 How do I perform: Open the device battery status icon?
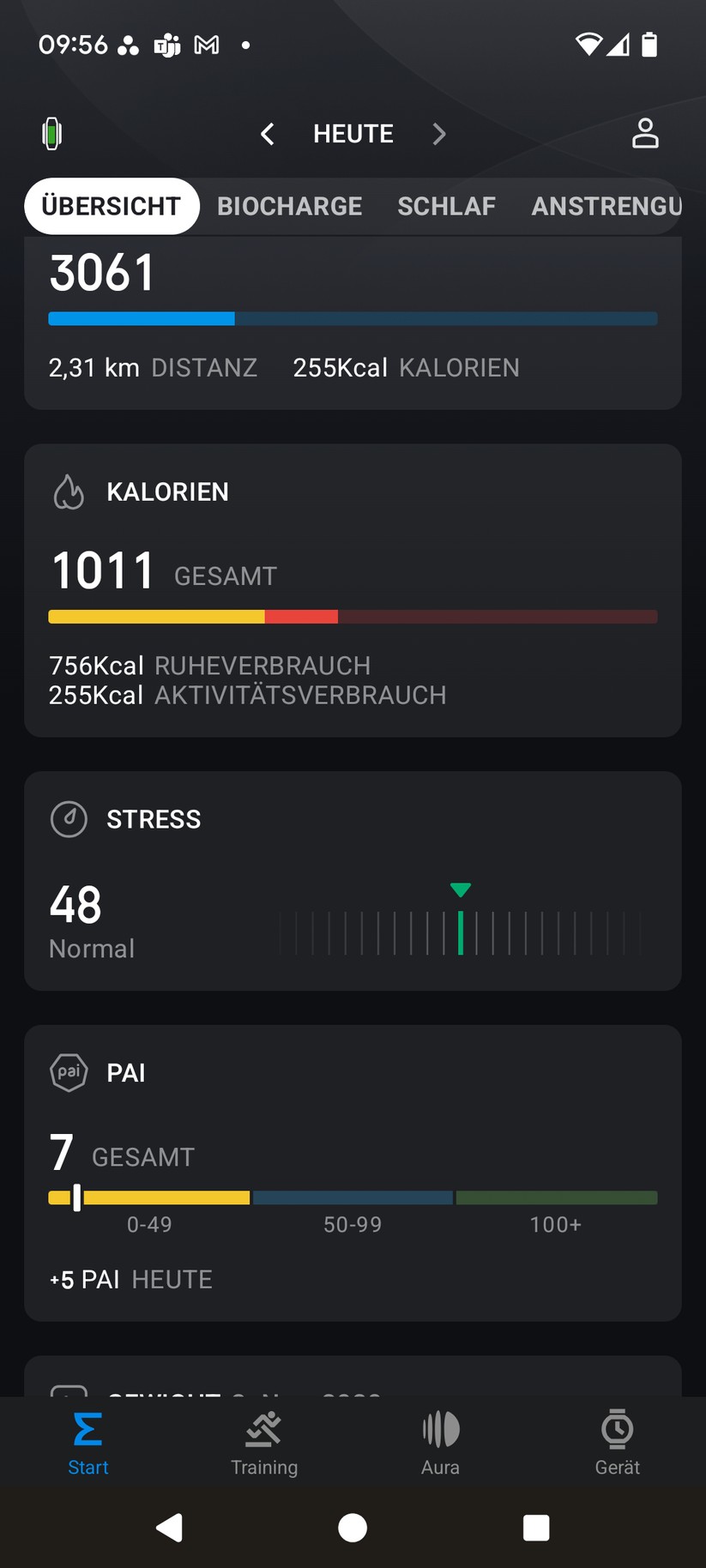52,134
